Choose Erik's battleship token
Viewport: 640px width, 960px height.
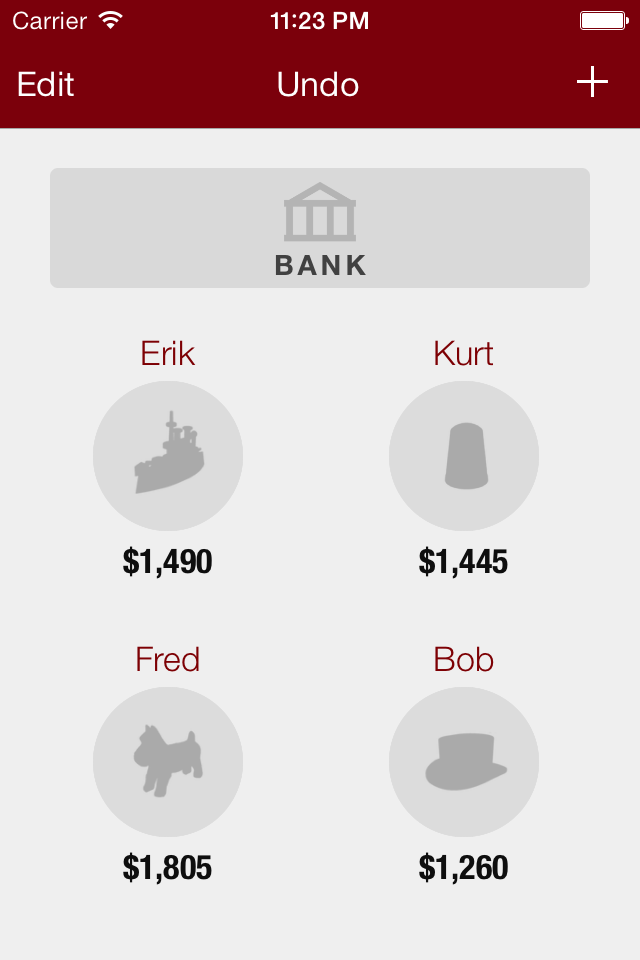(x=168, y=456)
